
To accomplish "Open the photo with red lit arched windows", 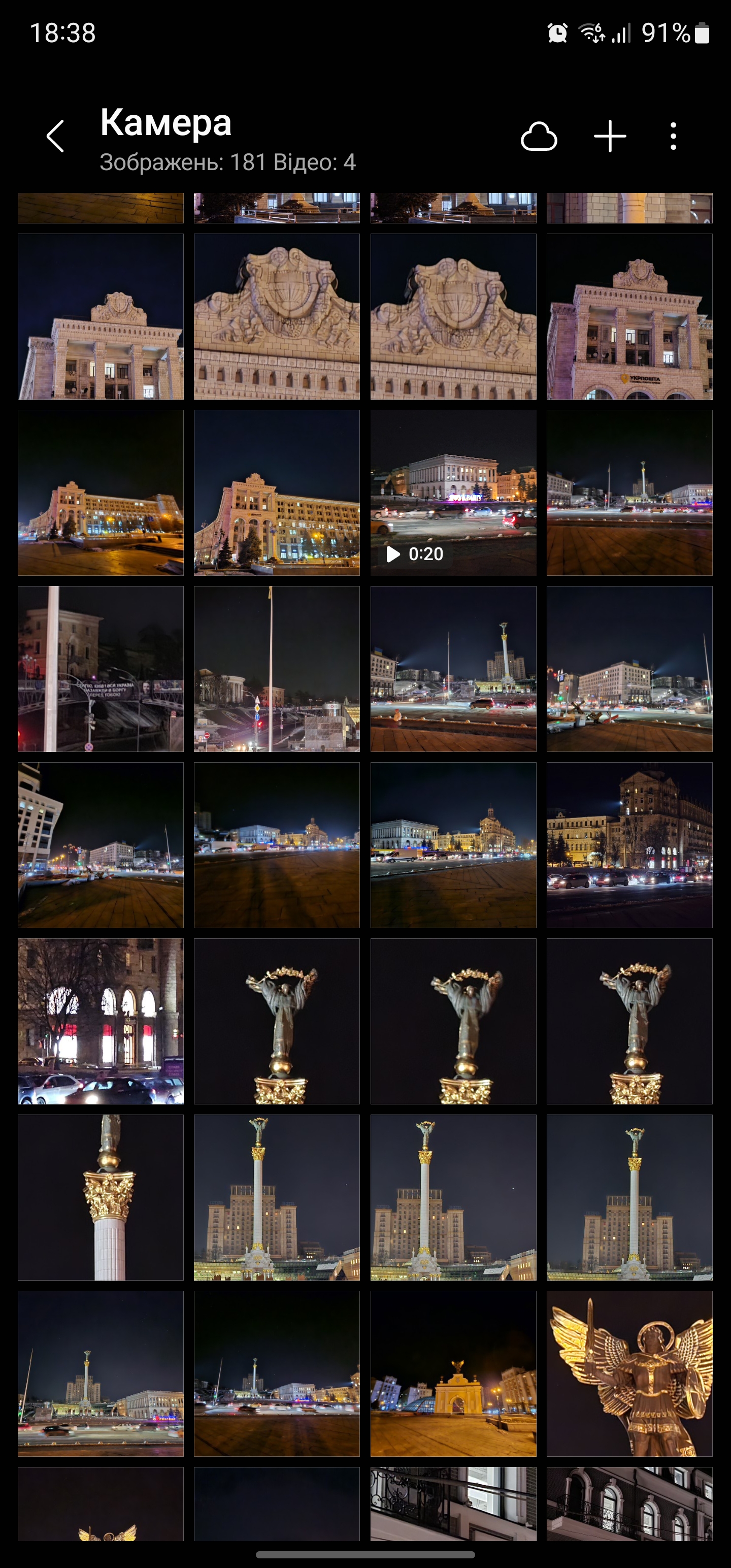I will tap(101, 1021).
